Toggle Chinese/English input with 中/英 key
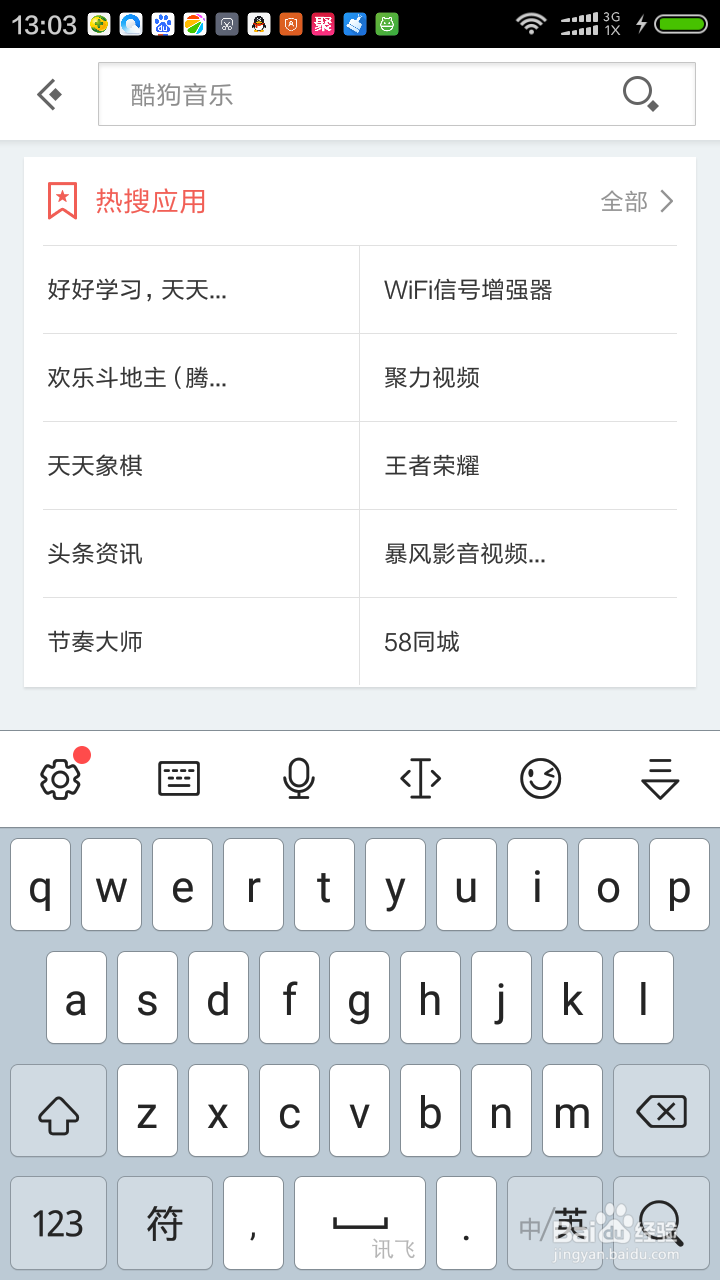Screen dimensions: 720x1280 pos(555,1222)
